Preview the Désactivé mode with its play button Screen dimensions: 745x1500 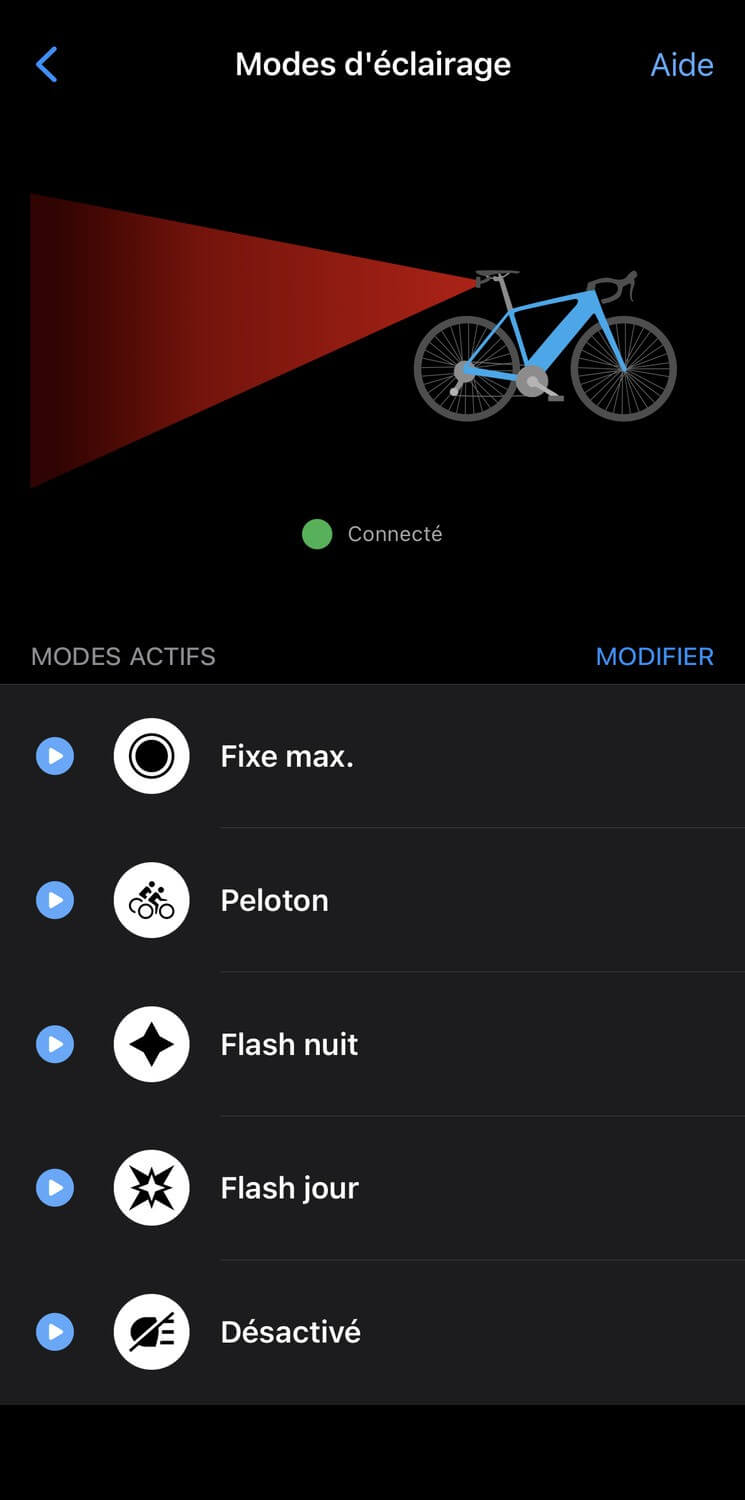[55, 1332]
